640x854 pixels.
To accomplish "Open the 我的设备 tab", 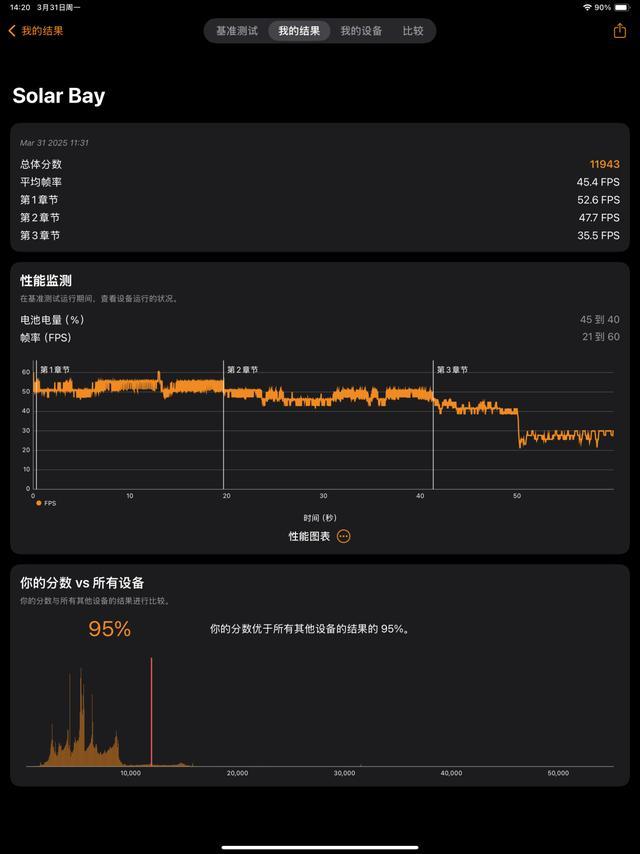I will pos(361,31).
